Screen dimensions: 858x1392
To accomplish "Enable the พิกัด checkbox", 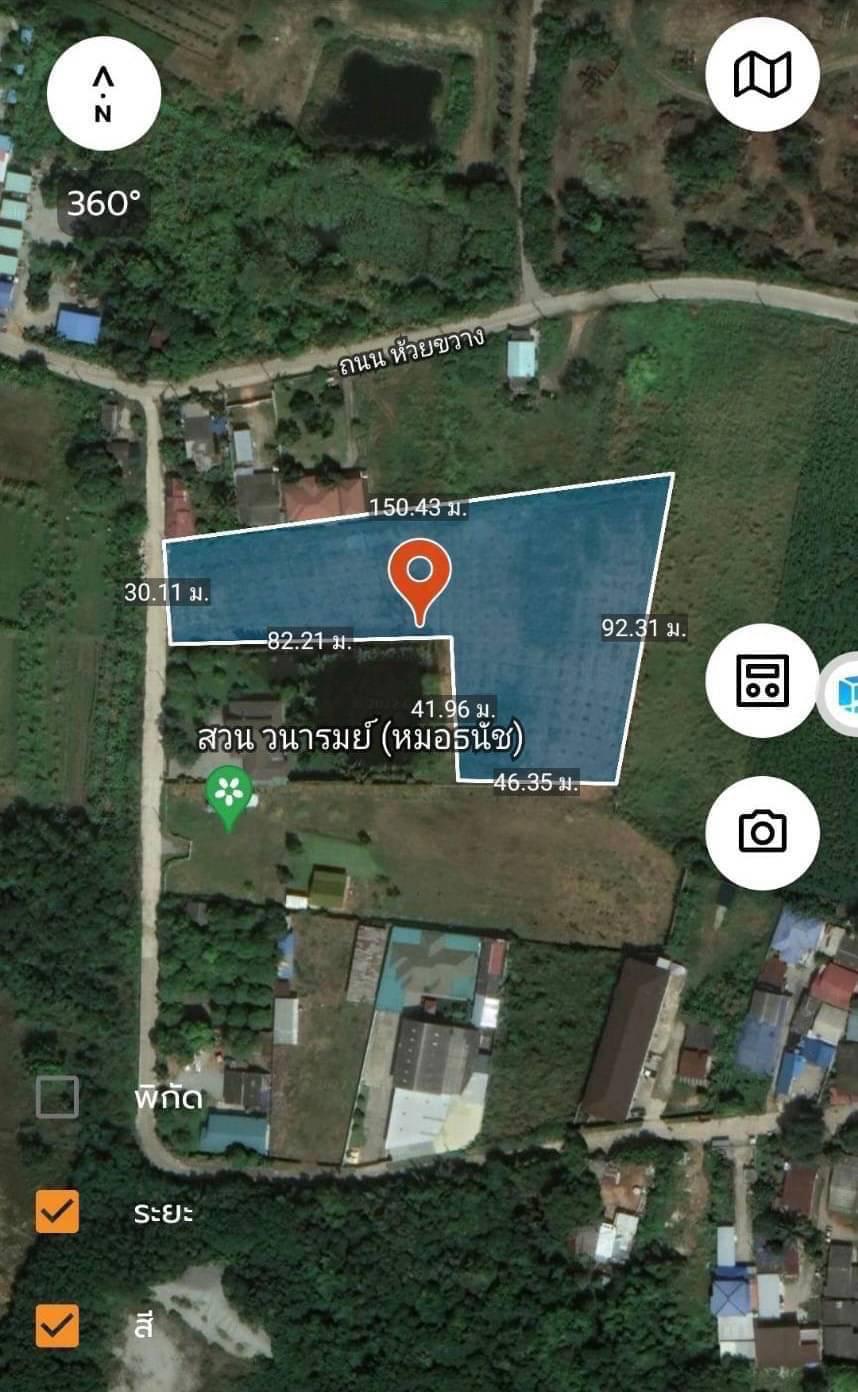I will tap(57, 1097).
